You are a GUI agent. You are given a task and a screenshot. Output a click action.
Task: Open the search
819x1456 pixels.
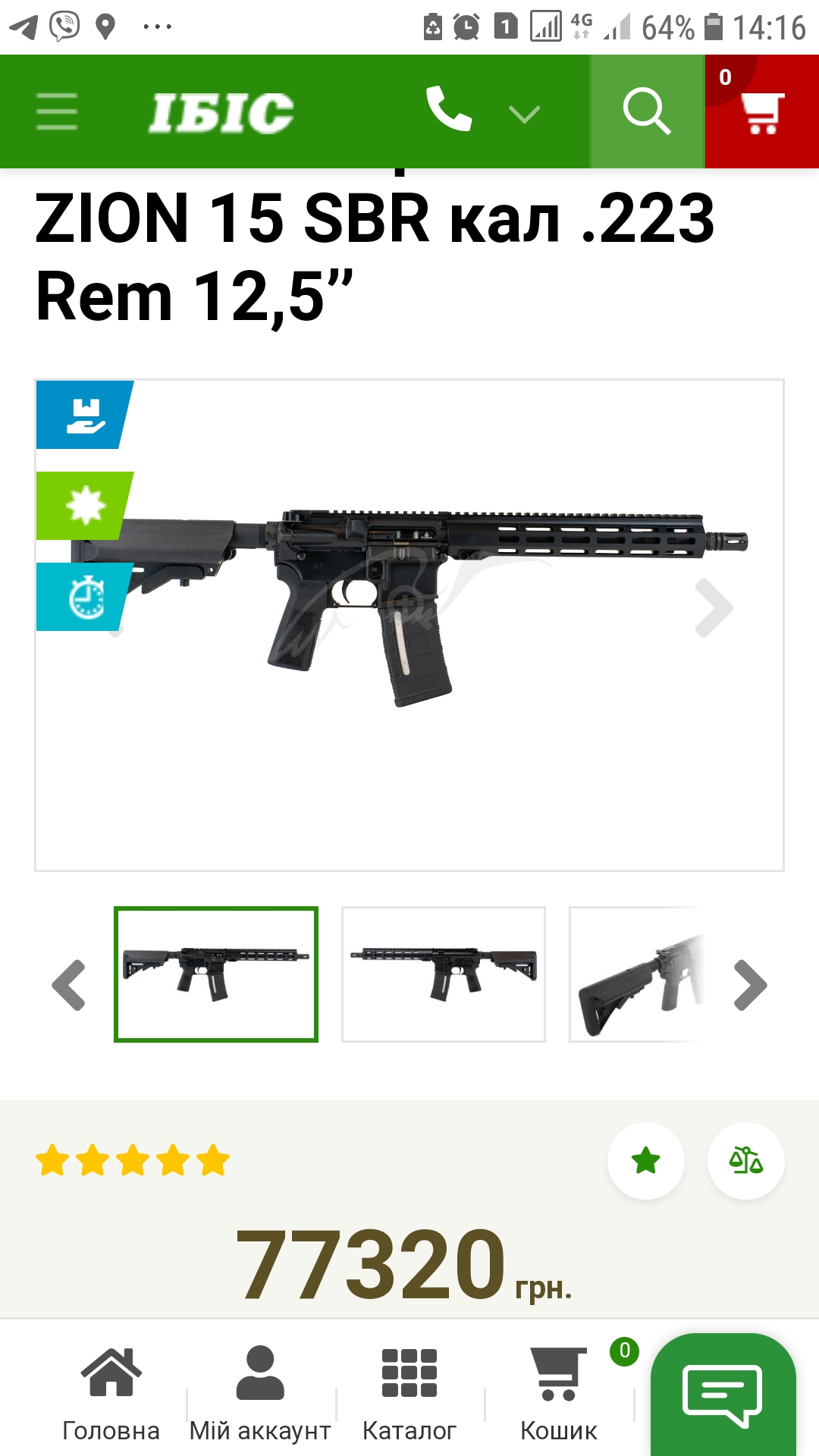pyautogui.click(x=647, y=111)
